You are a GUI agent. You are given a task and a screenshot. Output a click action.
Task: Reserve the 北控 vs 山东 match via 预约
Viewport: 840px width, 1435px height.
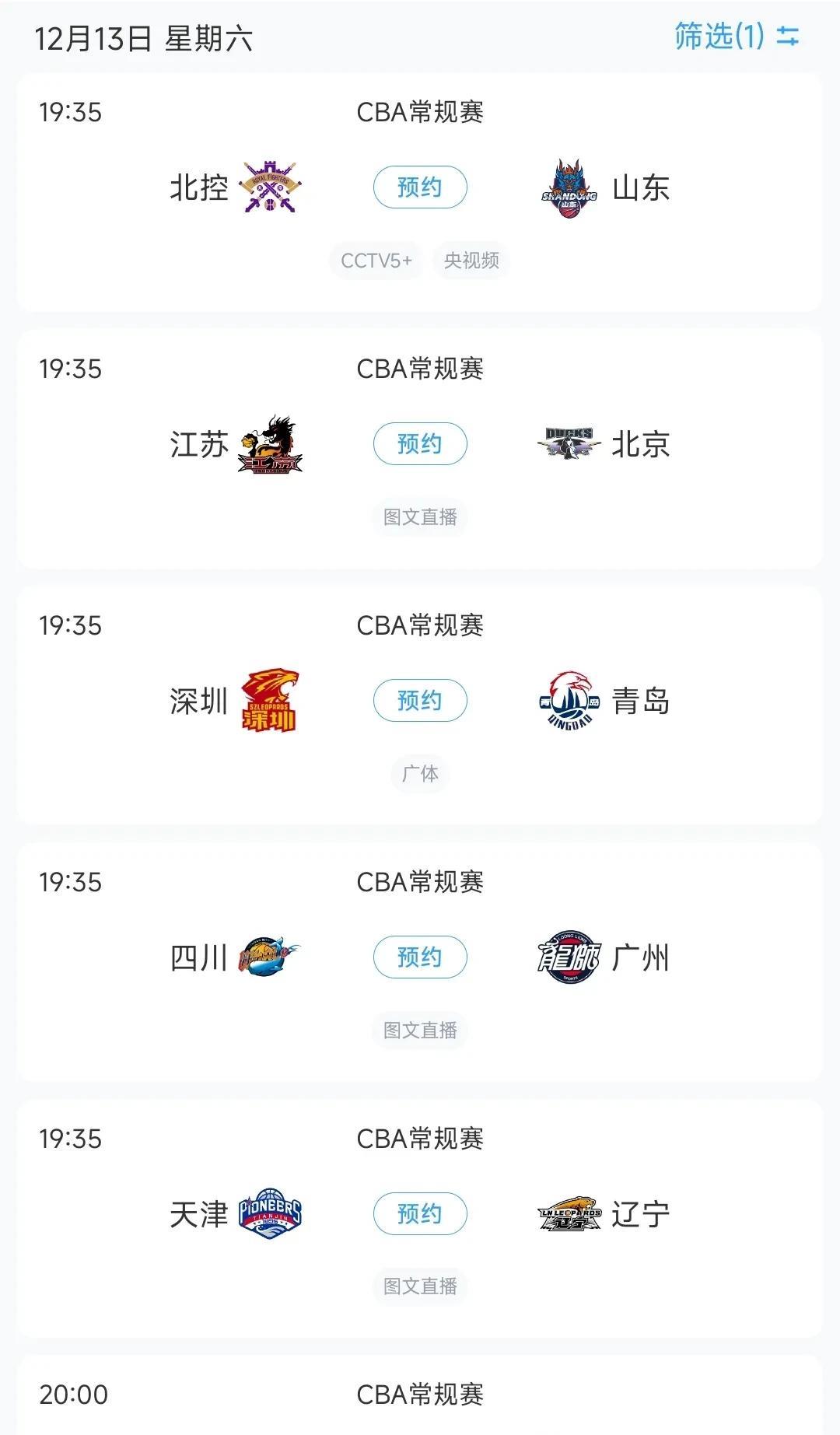coord(420,186)
